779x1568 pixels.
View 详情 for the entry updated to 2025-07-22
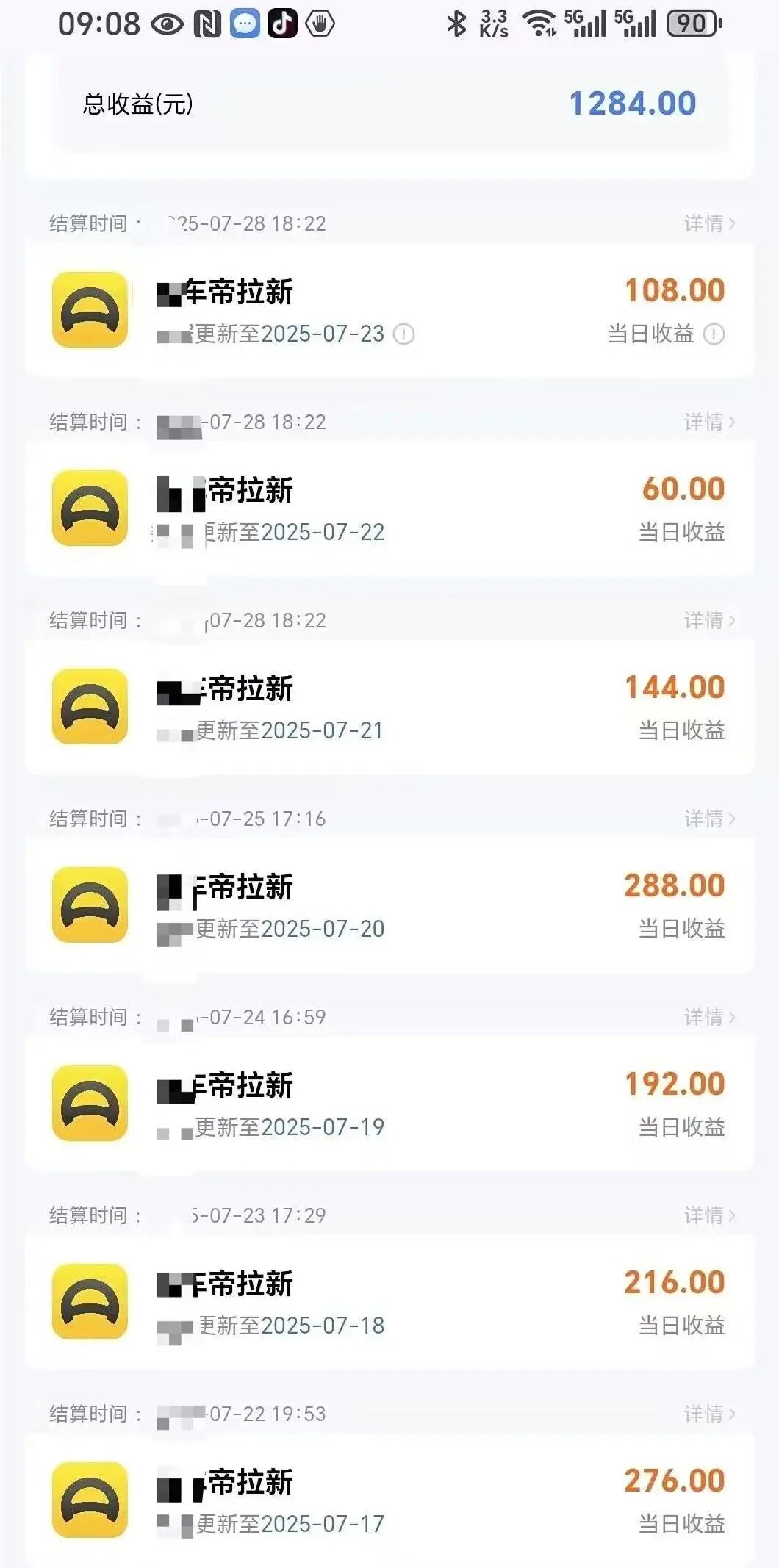(x=708, y=422)
